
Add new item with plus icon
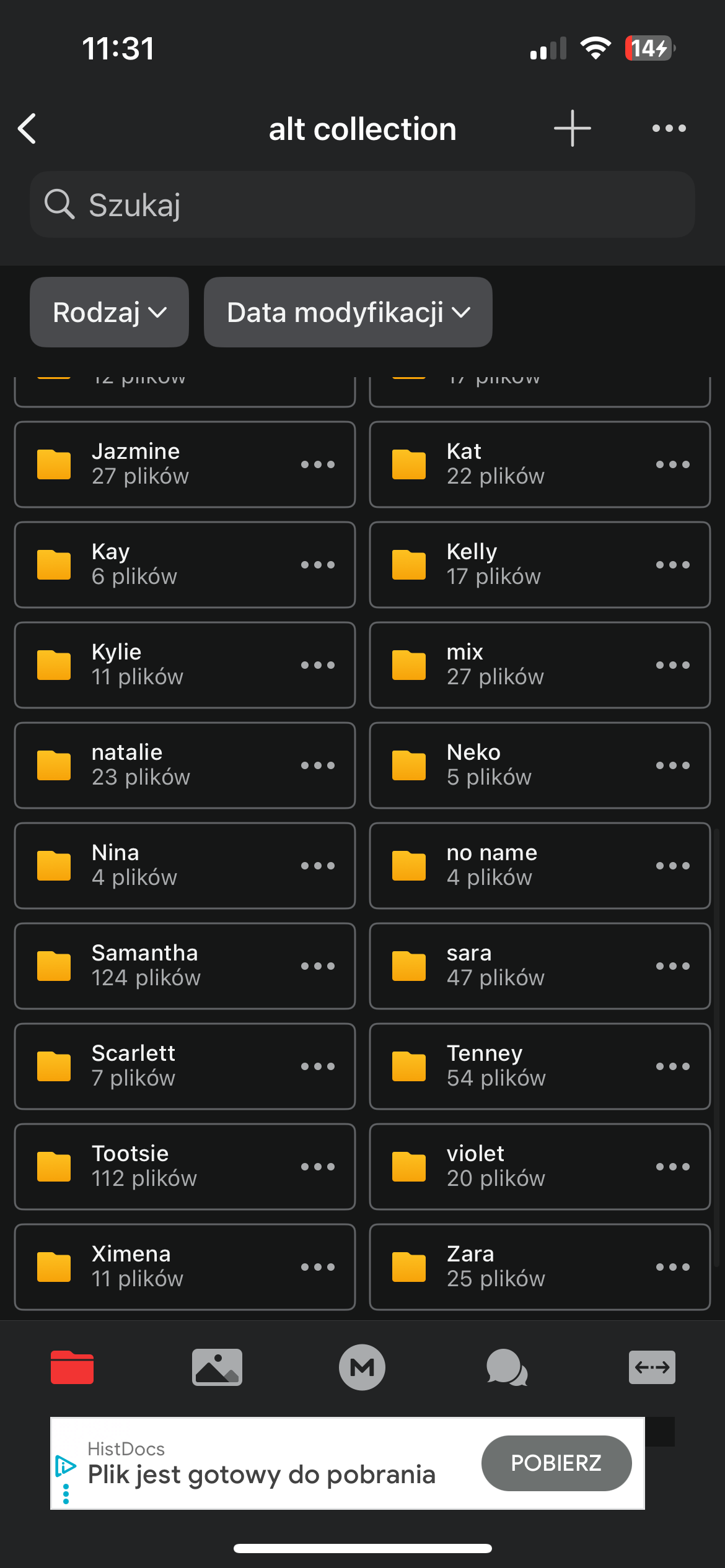click(572, 129)
